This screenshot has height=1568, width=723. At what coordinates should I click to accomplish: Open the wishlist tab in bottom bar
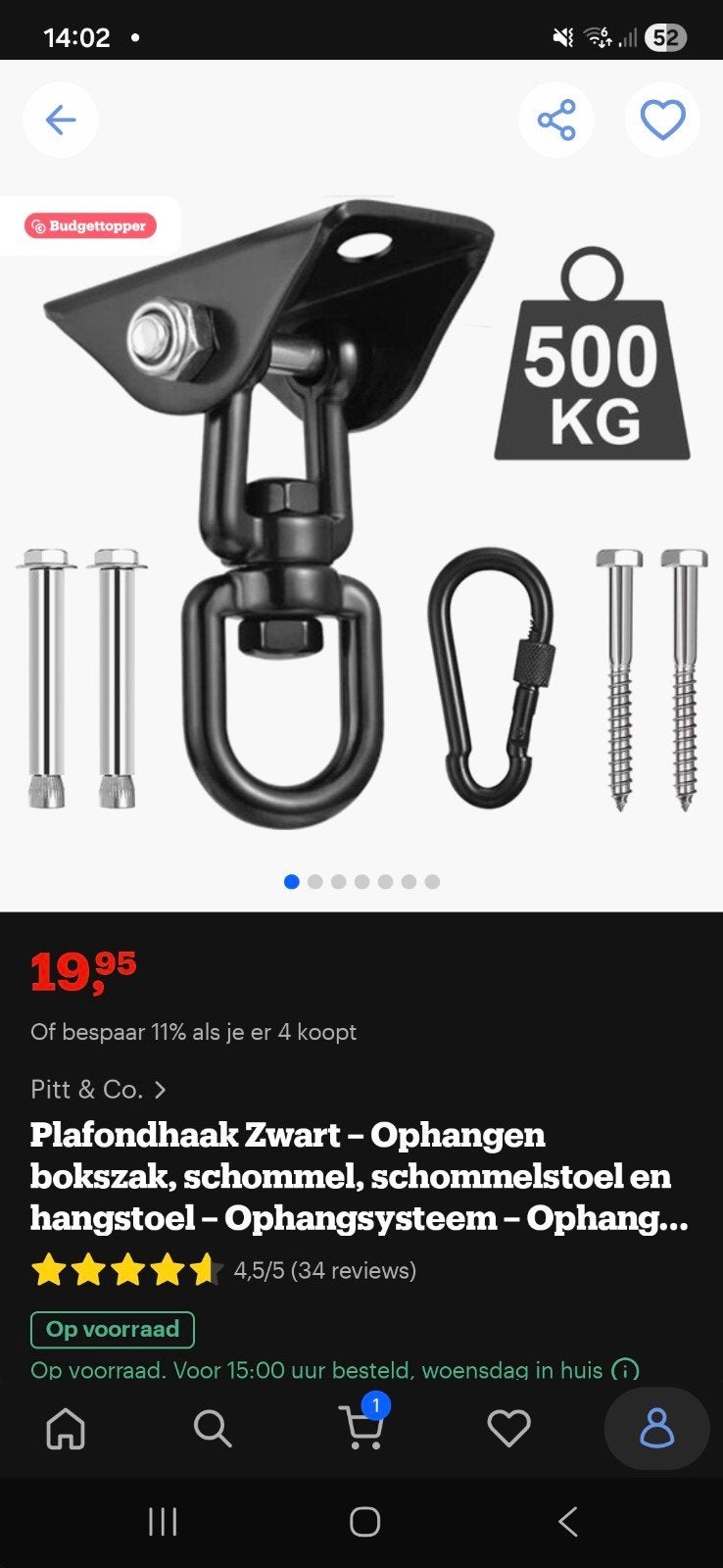pos(508,1429)
